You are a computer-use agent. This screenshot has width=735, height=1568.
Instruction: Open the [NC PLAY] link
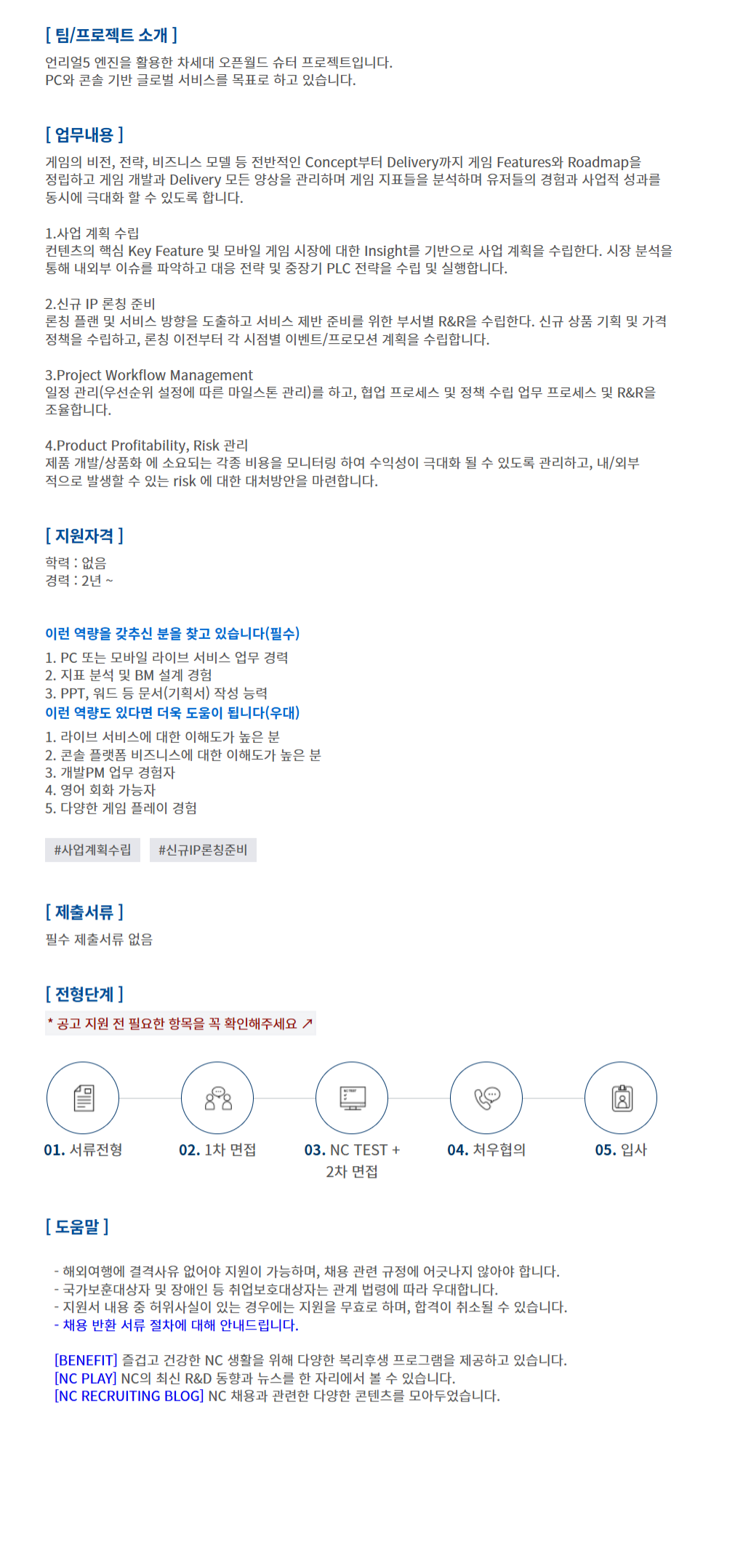[x=86, y=1378]
